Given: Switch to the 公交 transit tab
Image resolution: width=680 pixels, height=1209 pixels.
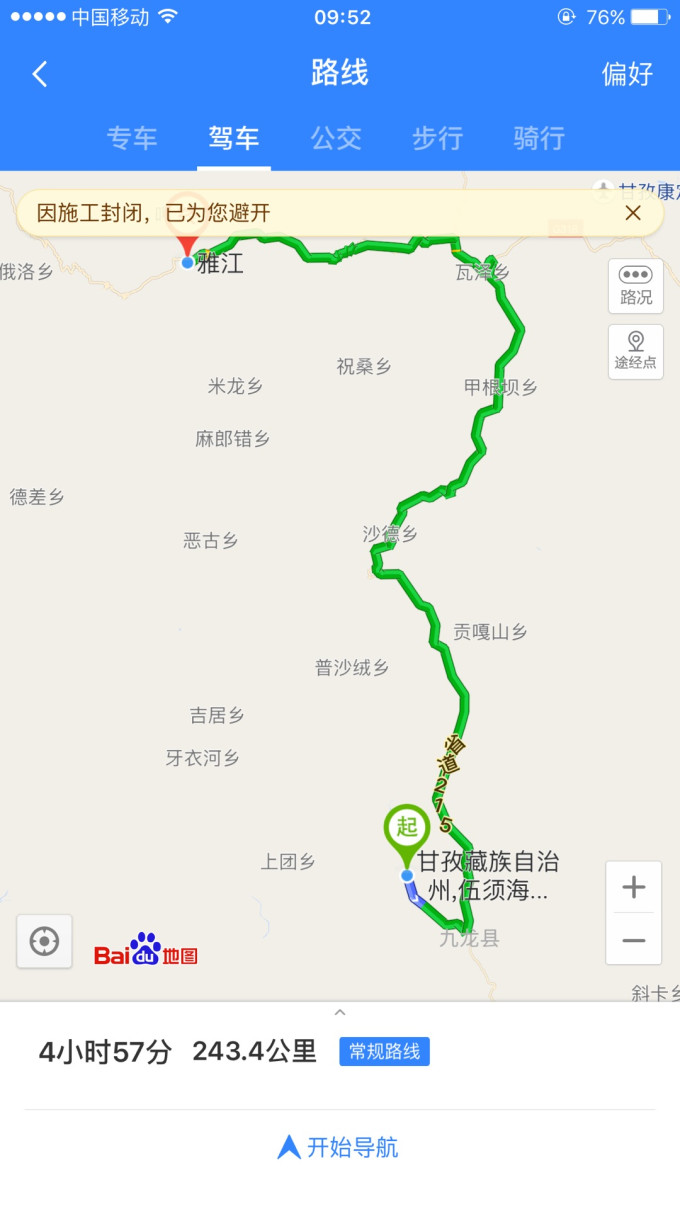Looking at the screenshot, I should (336, 138).
